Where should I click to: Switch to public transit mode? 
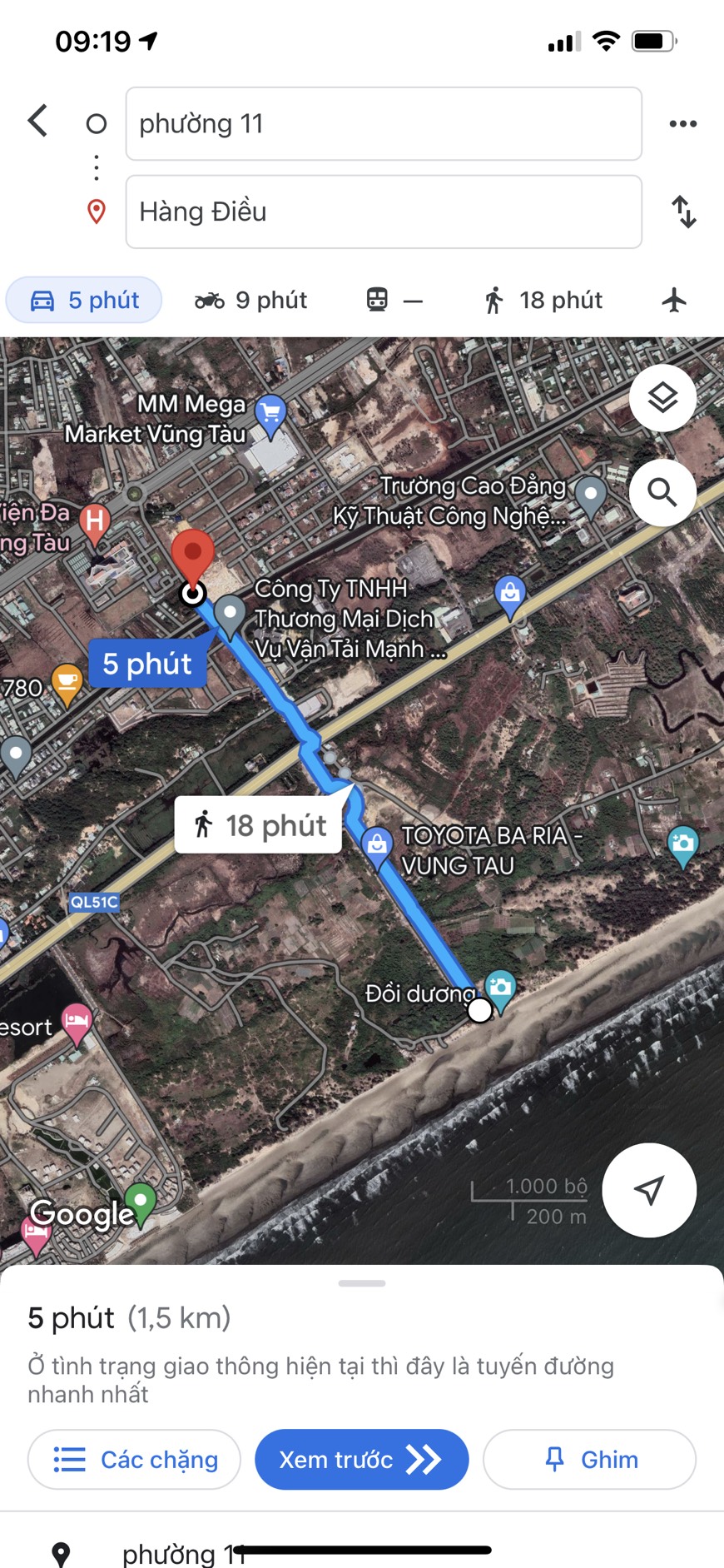[394, 300]
